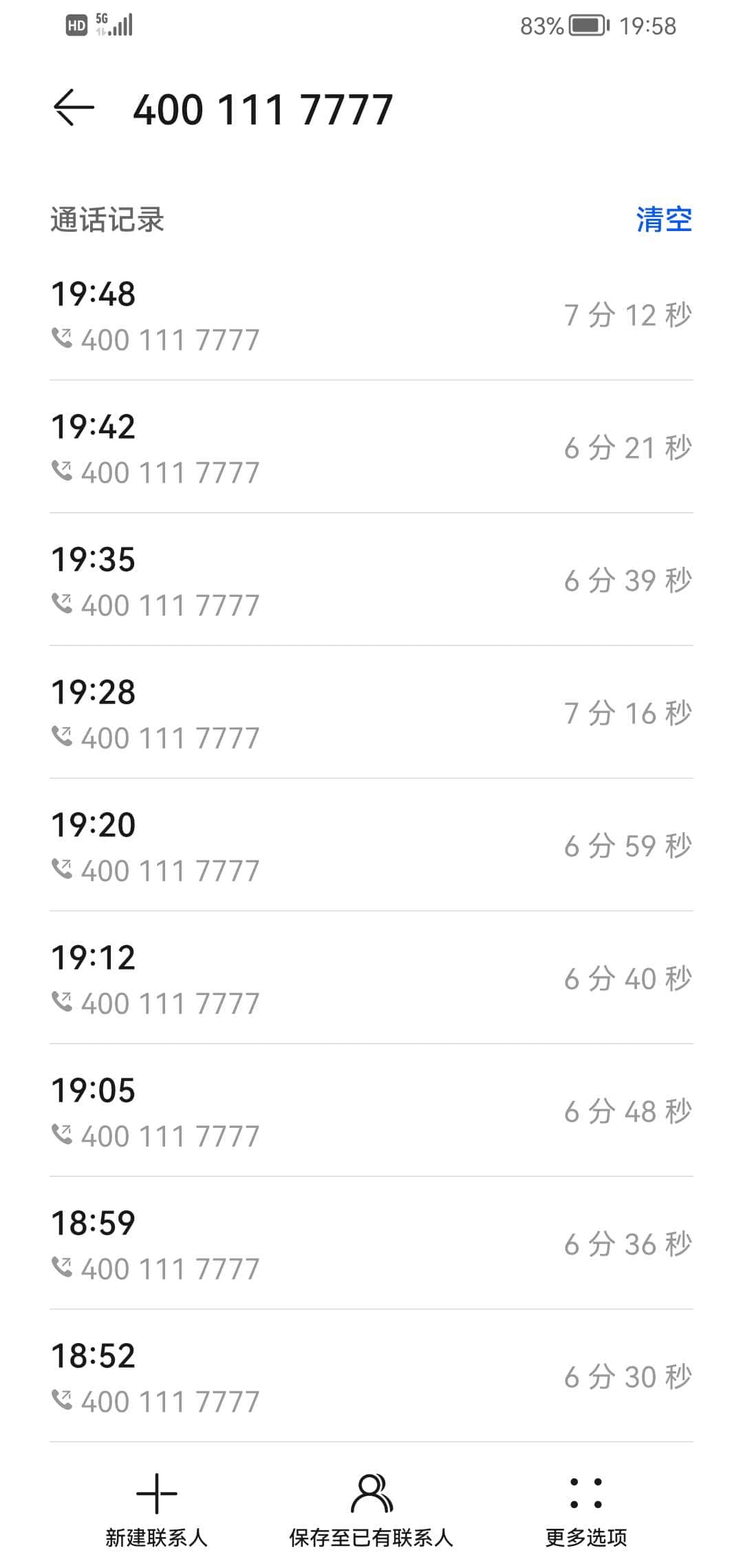Tap the 通话记录 section header
Image resolution: width=743 pixels, height=1568 pixels.
(107, 219)
